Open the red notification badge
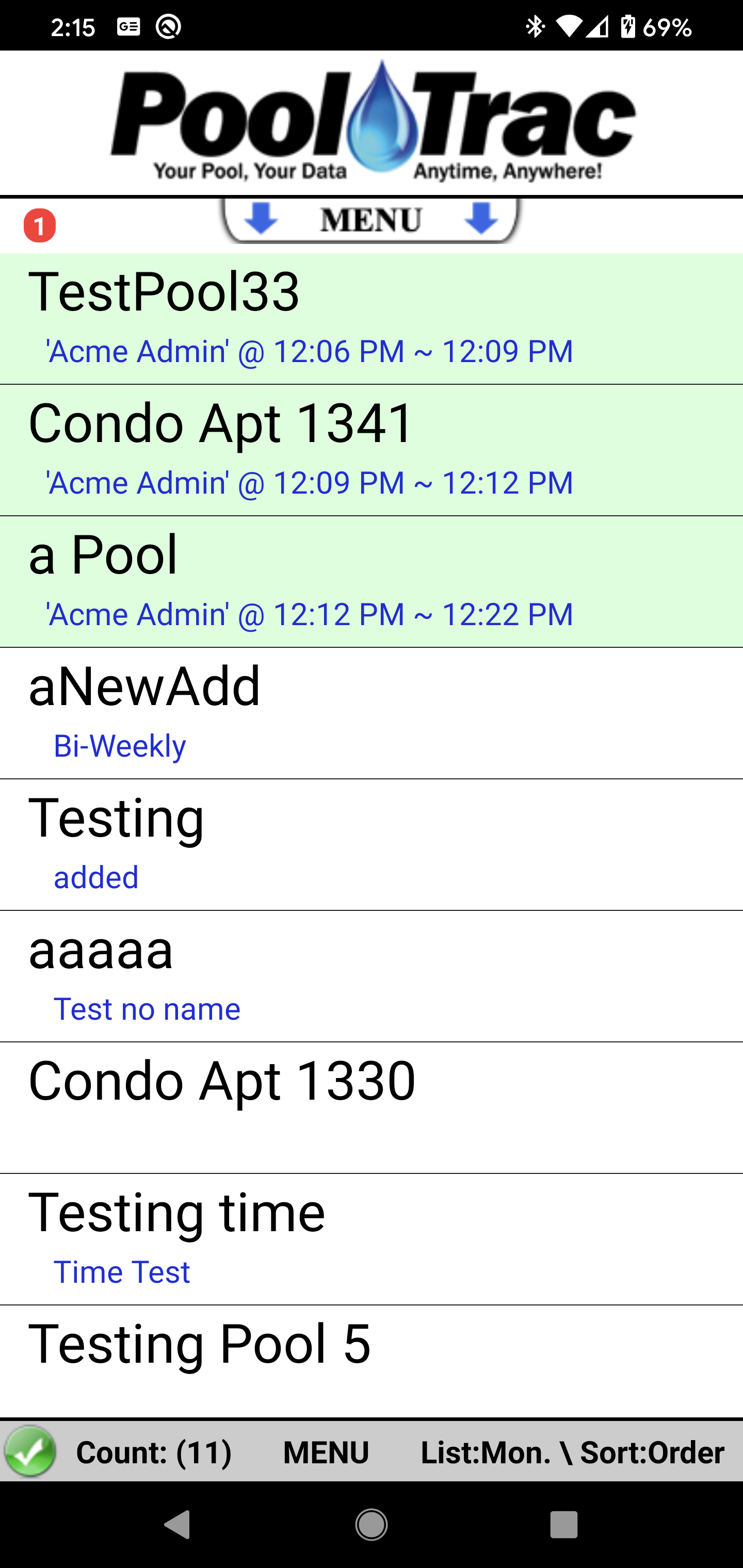The image size is (743, 1568). coord(40,225)
